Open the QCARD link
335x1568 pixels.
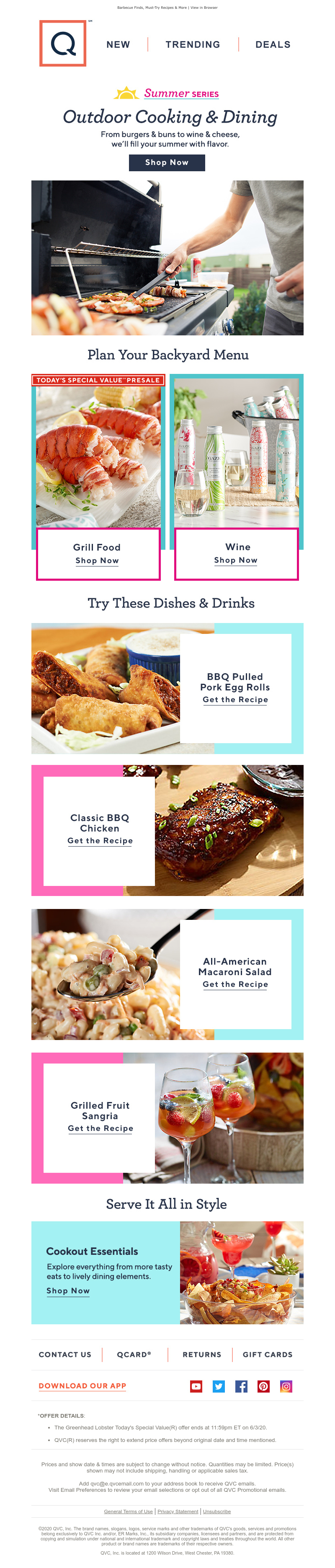134,1354
